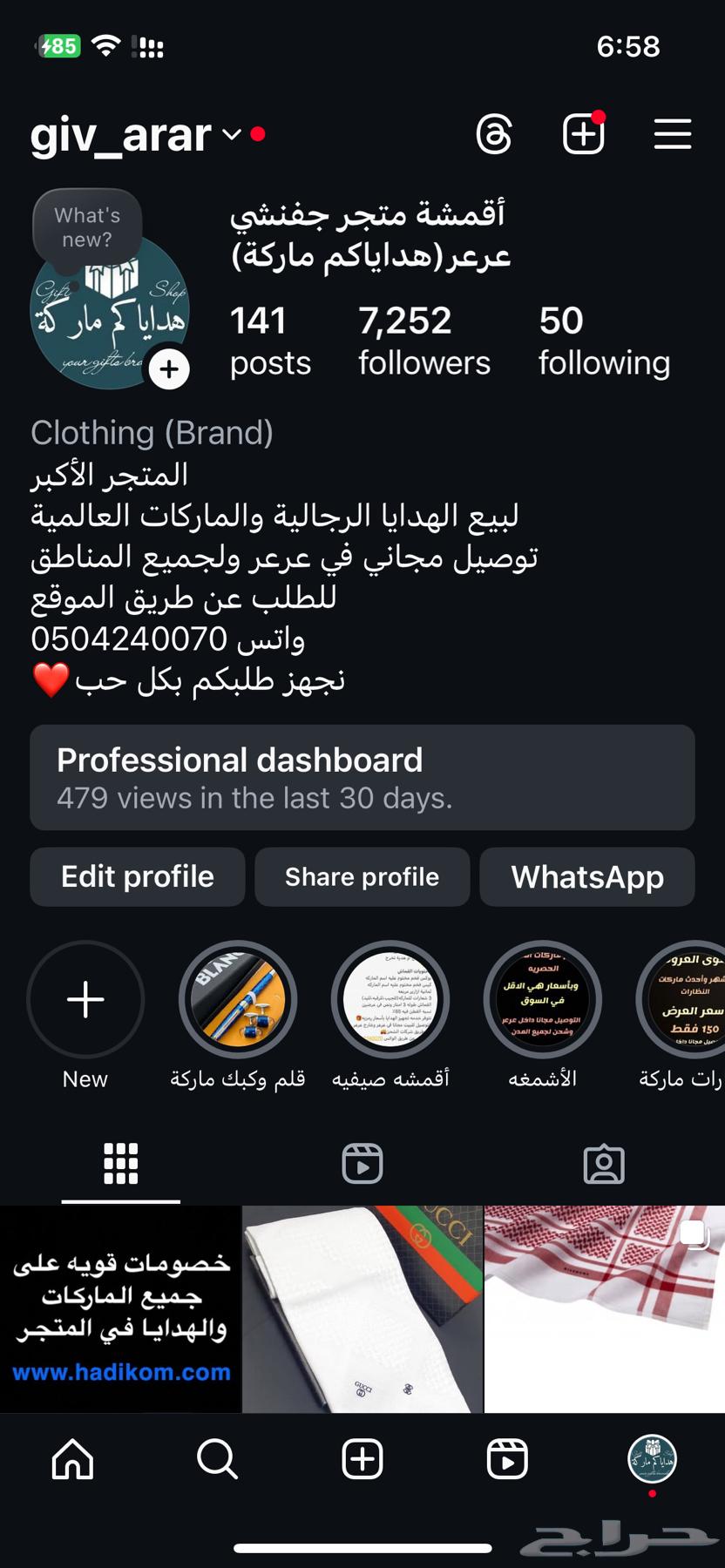Add a story with the plus on profile picture
Viewport: 725px width, 1568px height.
[x=168, y=369]
